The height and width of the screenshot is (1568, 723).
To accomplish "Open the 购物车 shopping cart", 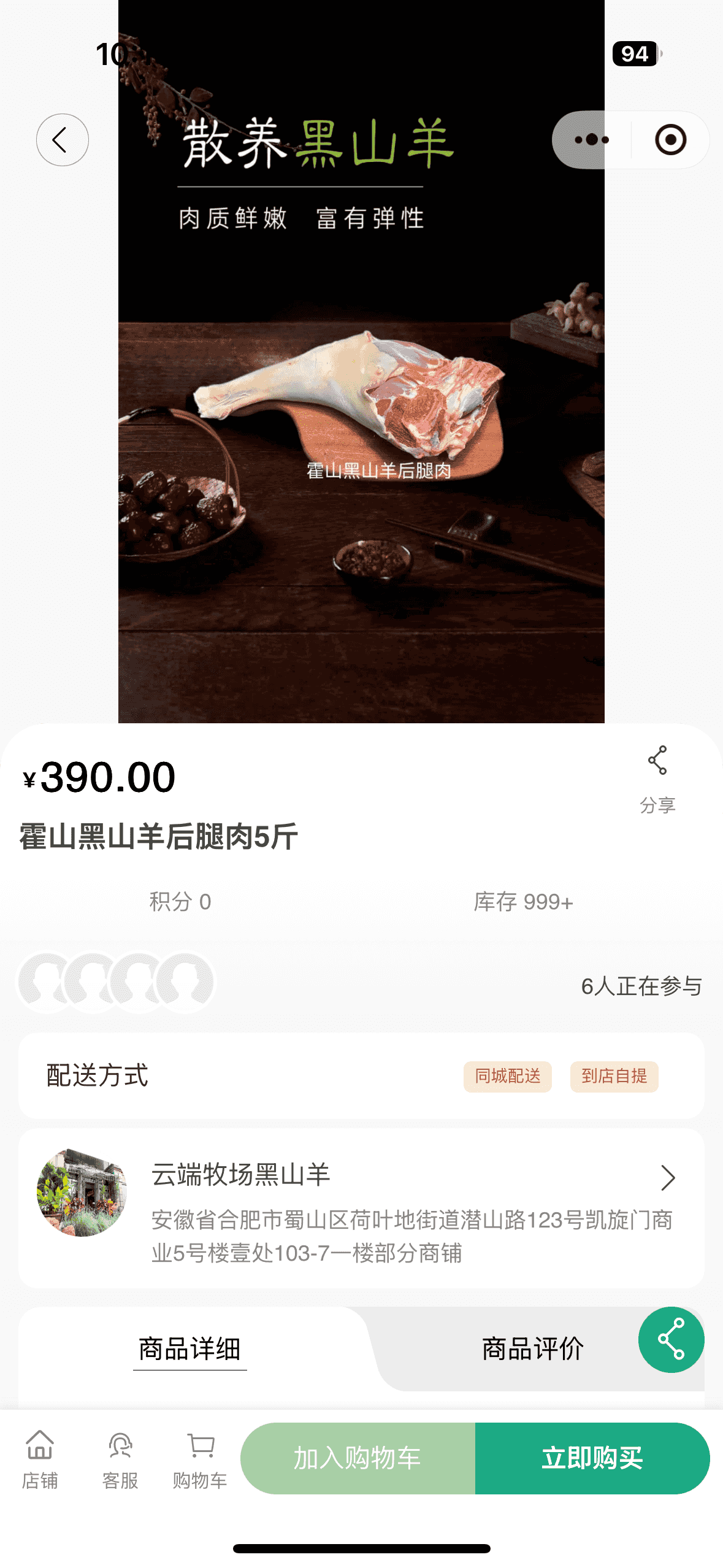I will [x=200, y=1459].
